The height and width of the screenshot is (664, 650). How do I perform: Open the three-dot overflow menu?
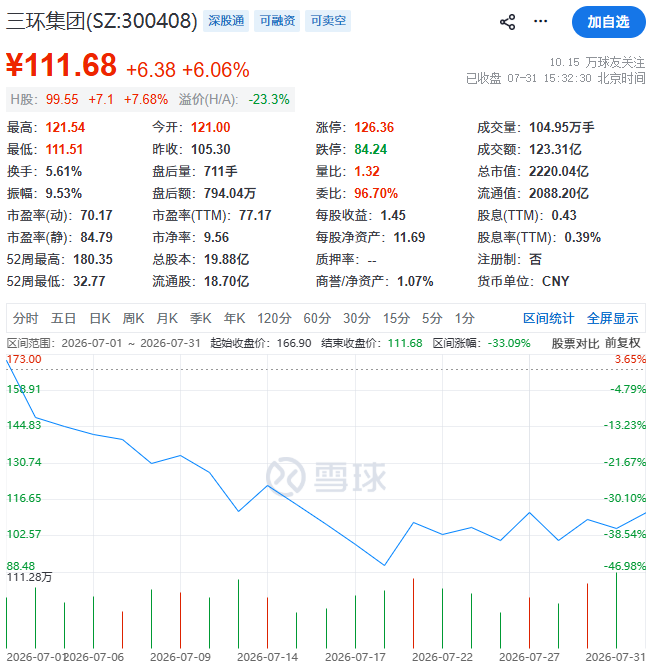tap(540, 21)
